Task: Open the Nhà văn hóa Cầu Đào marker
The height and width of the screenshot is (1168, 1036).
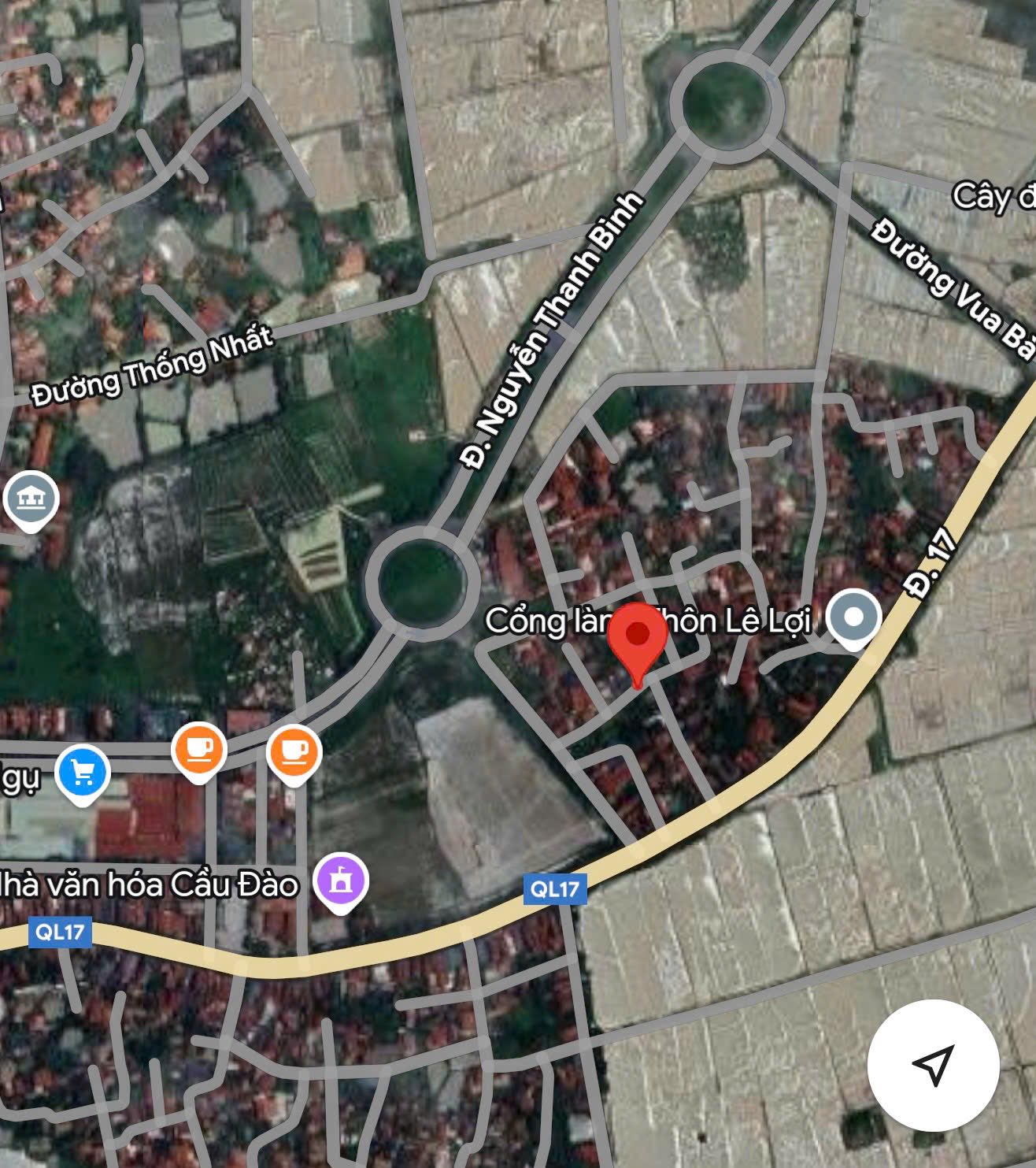Action: pos(340,881)
